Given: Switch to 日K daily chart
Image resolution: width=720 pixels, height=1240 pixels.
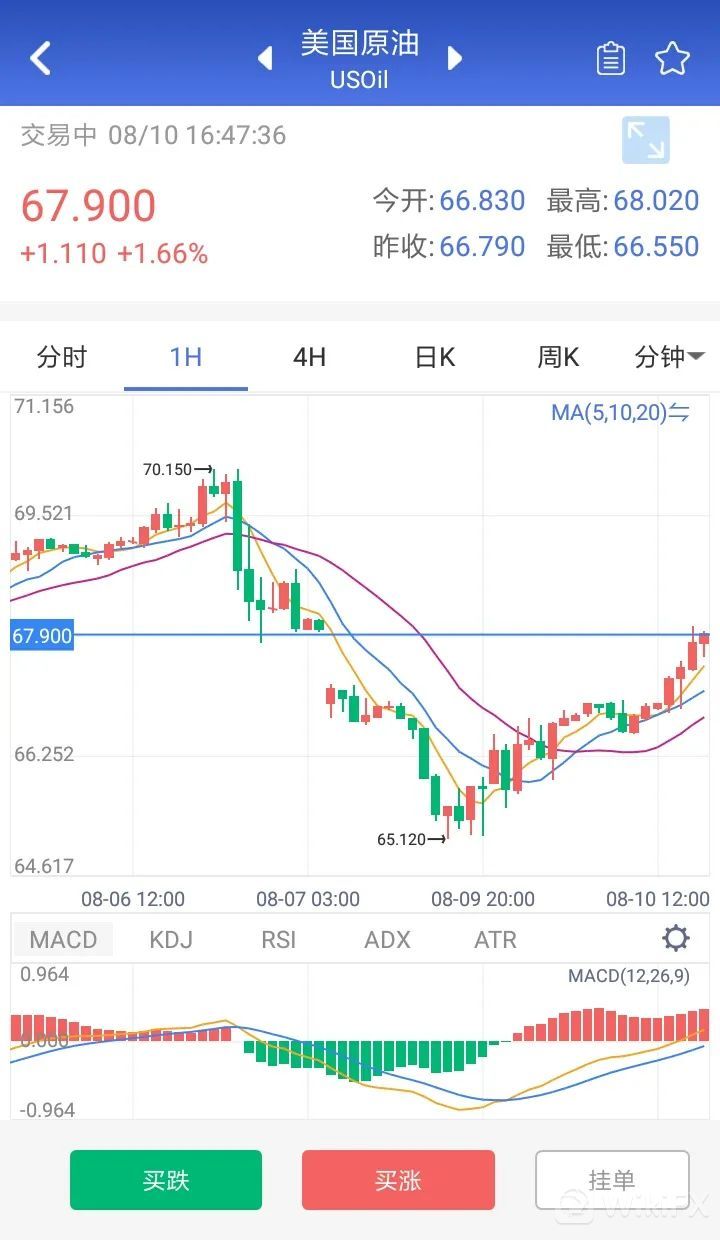Looking at the screenshot, I should pos(434,357).
